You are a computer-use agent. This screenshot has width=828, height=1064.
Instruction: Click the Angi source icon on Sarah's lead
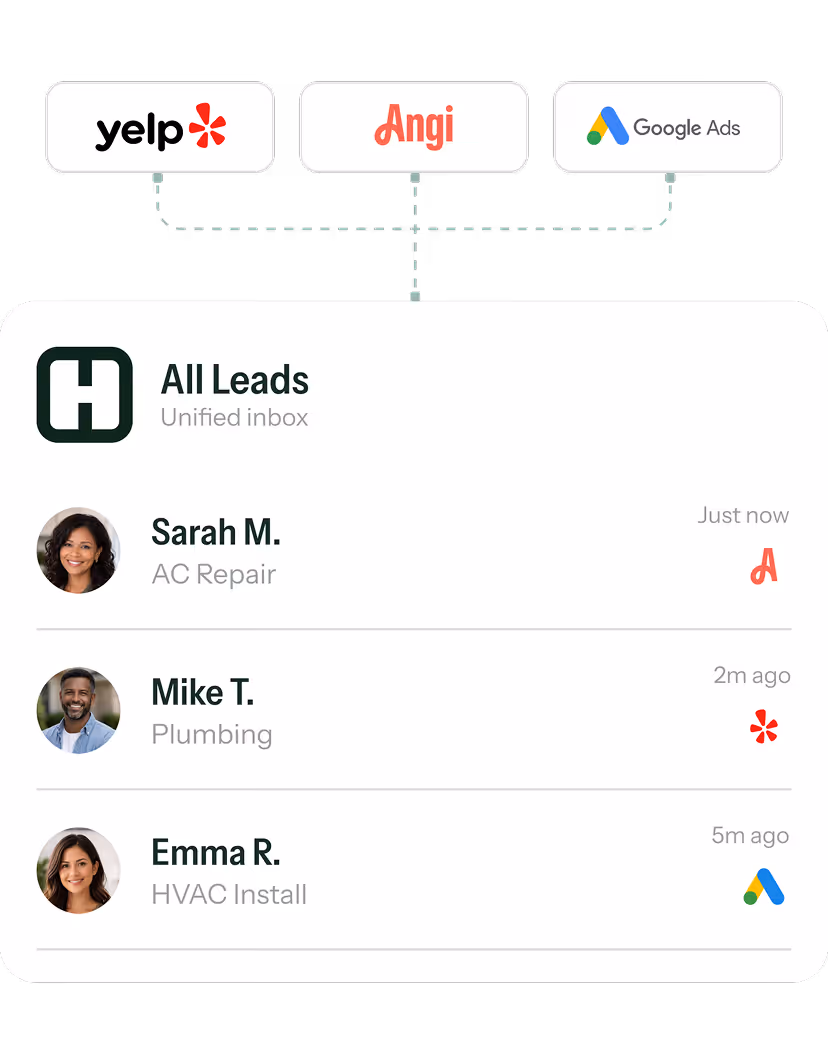click(x=765, y=567)
